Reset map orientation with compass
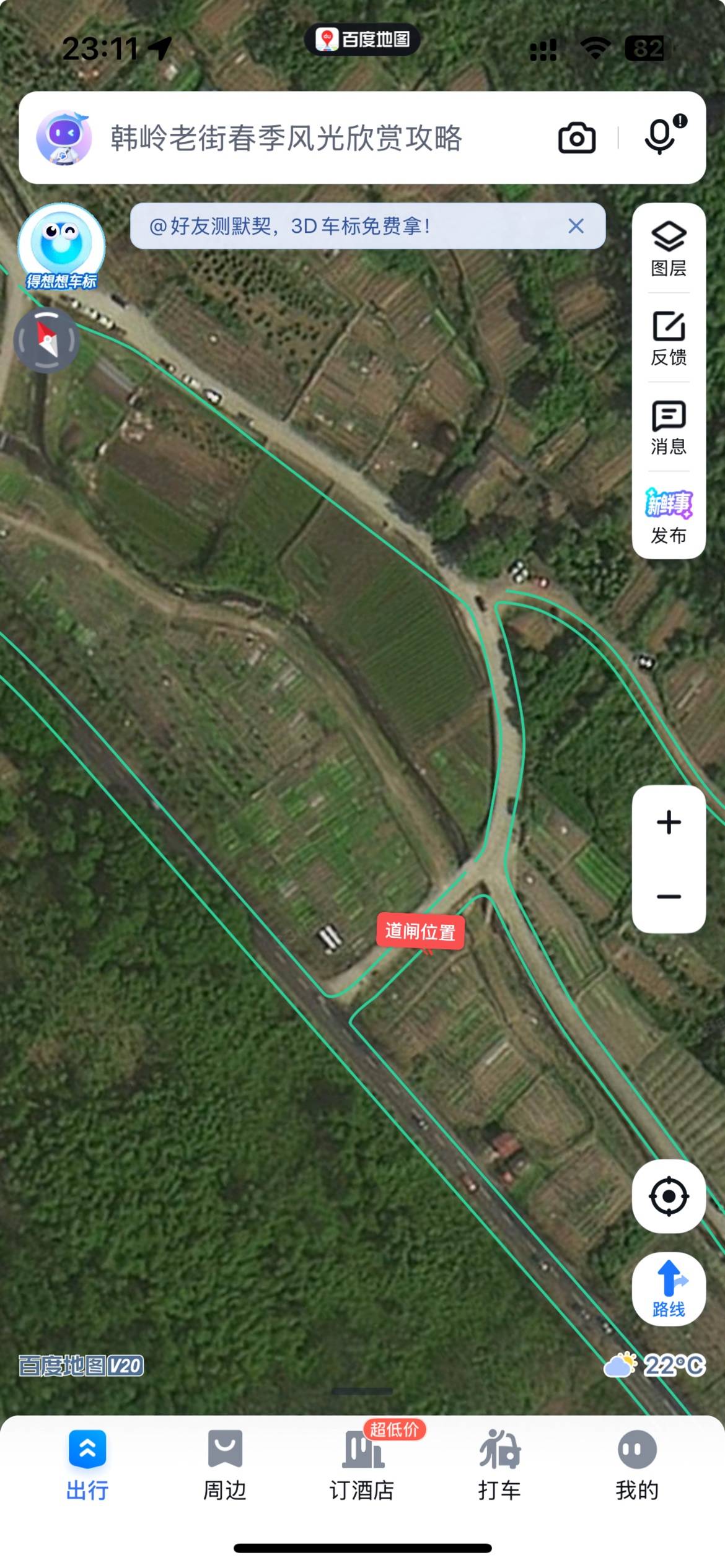Image resolution: width=725 pixels, height=1568 pixels. point(46,340)
